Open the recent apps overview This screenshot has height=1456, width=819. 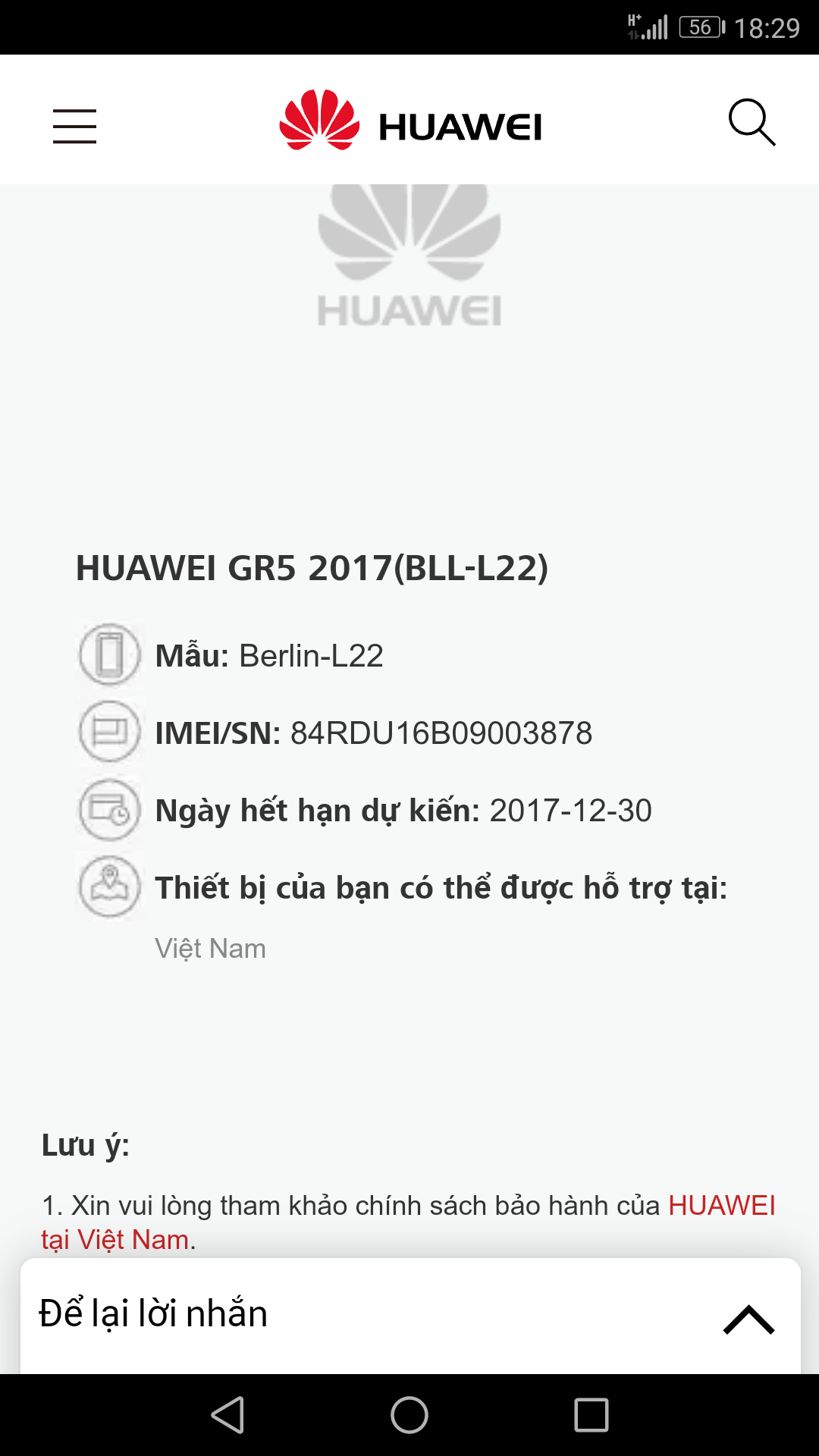[x=591, y=1415]
